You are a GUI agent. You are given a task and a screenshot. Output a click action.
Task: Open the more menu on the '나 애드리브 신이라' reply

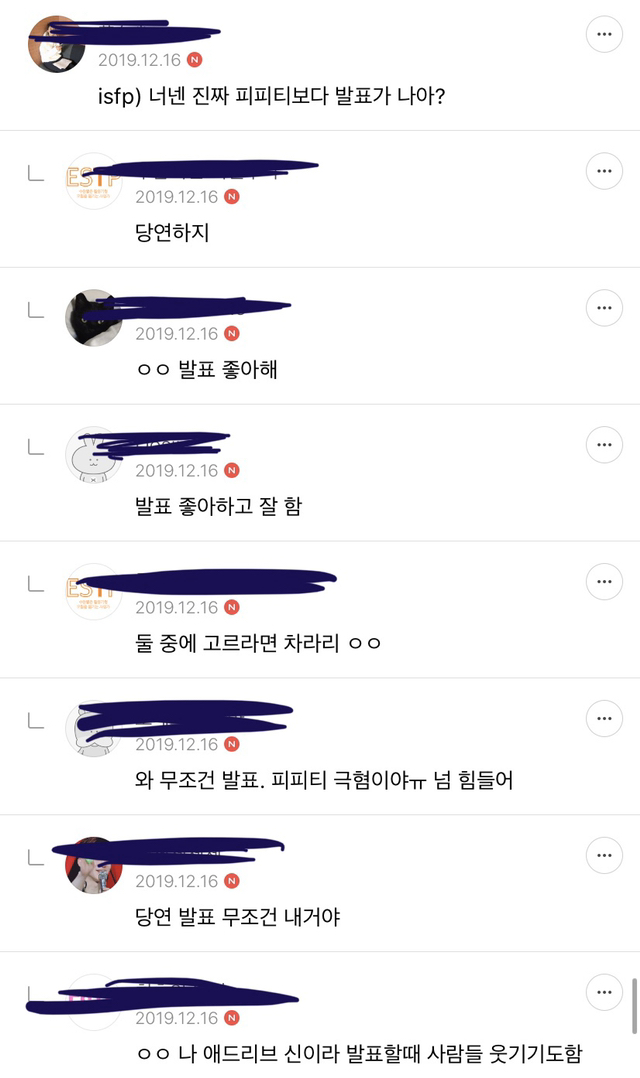[604, 992]
